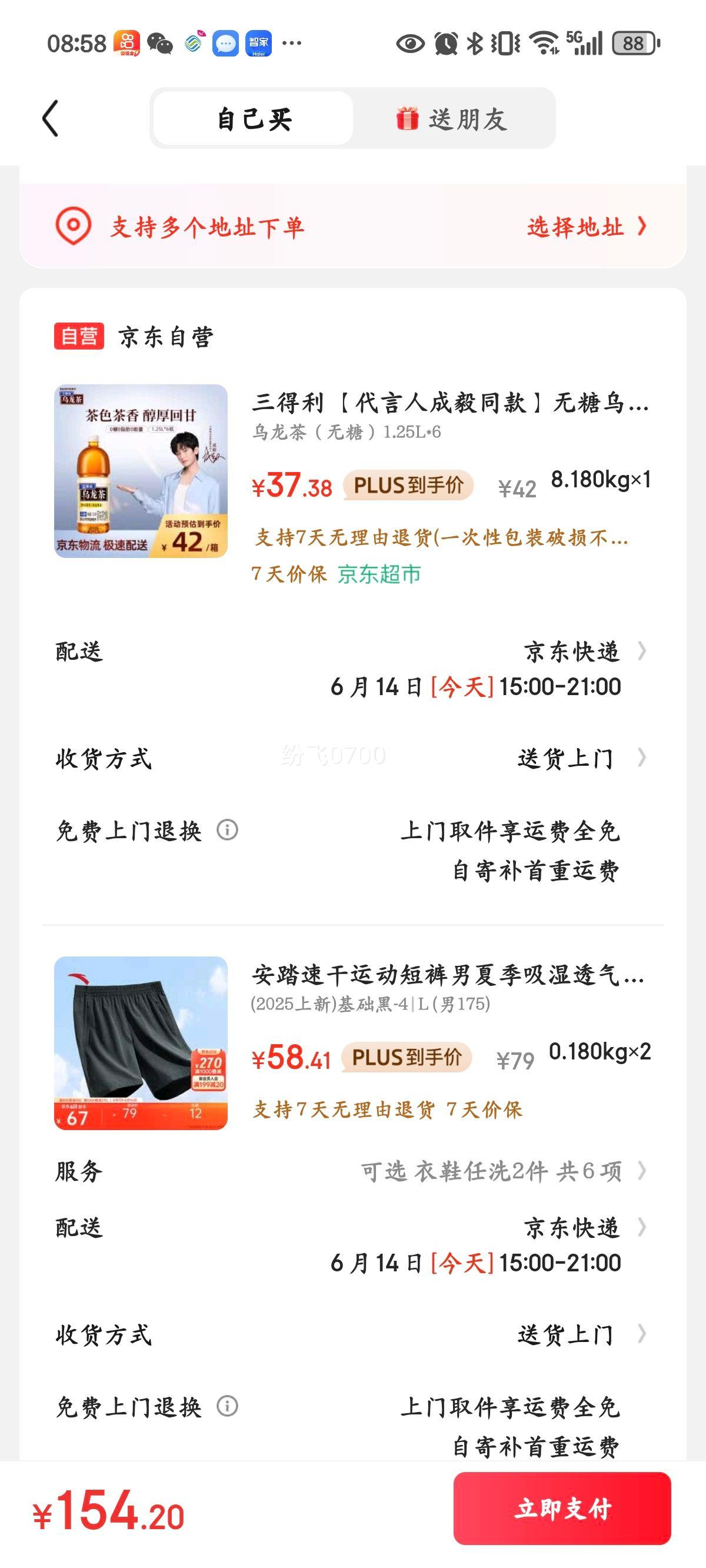The height and width of the screenshot is (1568, 706).
Task: Open 配送 options for the 三得利 tea
Action: tap(571, 652)
